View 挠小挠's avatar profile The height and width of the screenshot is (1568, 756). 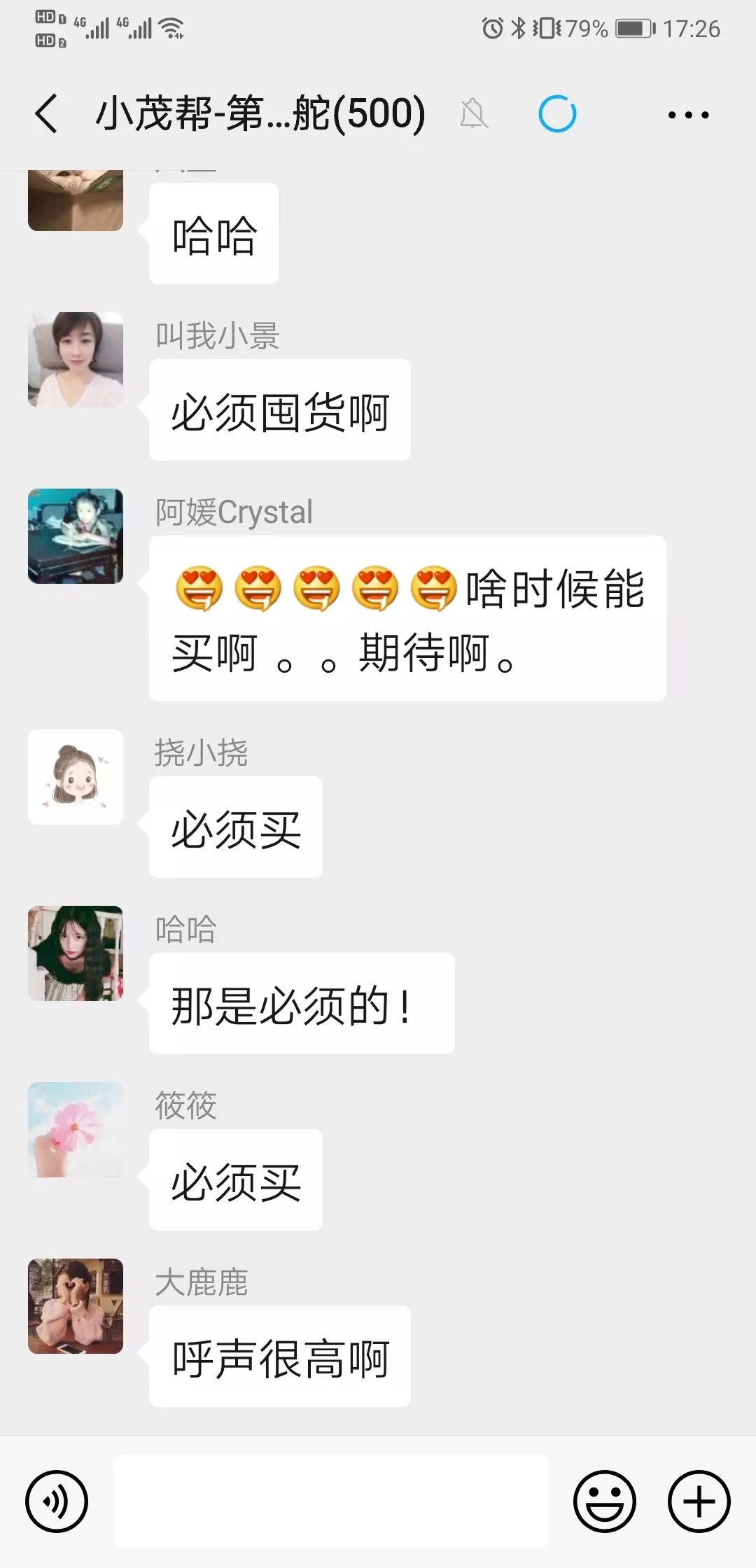pyautogui.click(x=76, y=777)
